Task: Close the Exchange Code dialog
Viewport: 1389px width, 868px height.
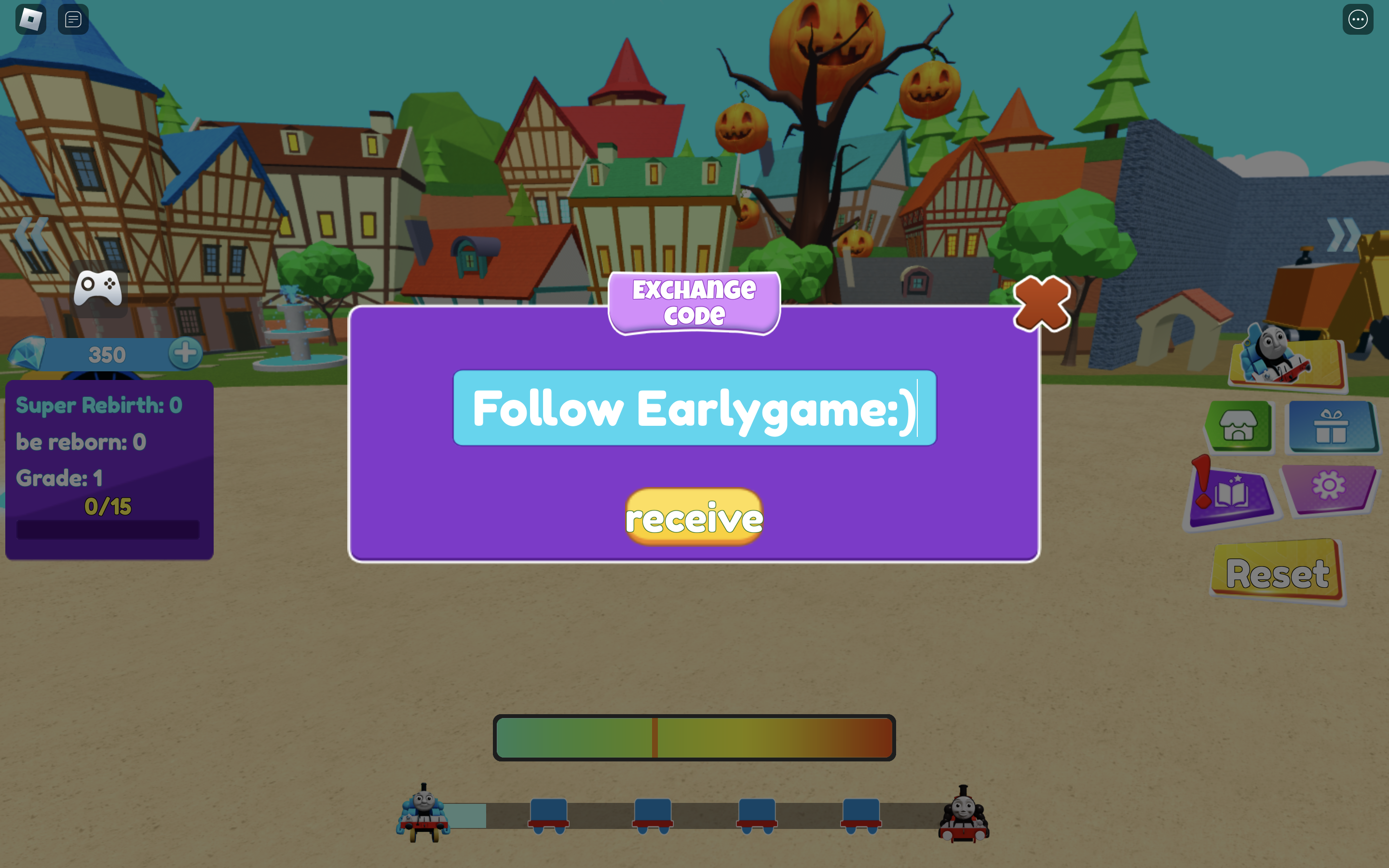Action: pyautogui.click(x=1041, y=303)
